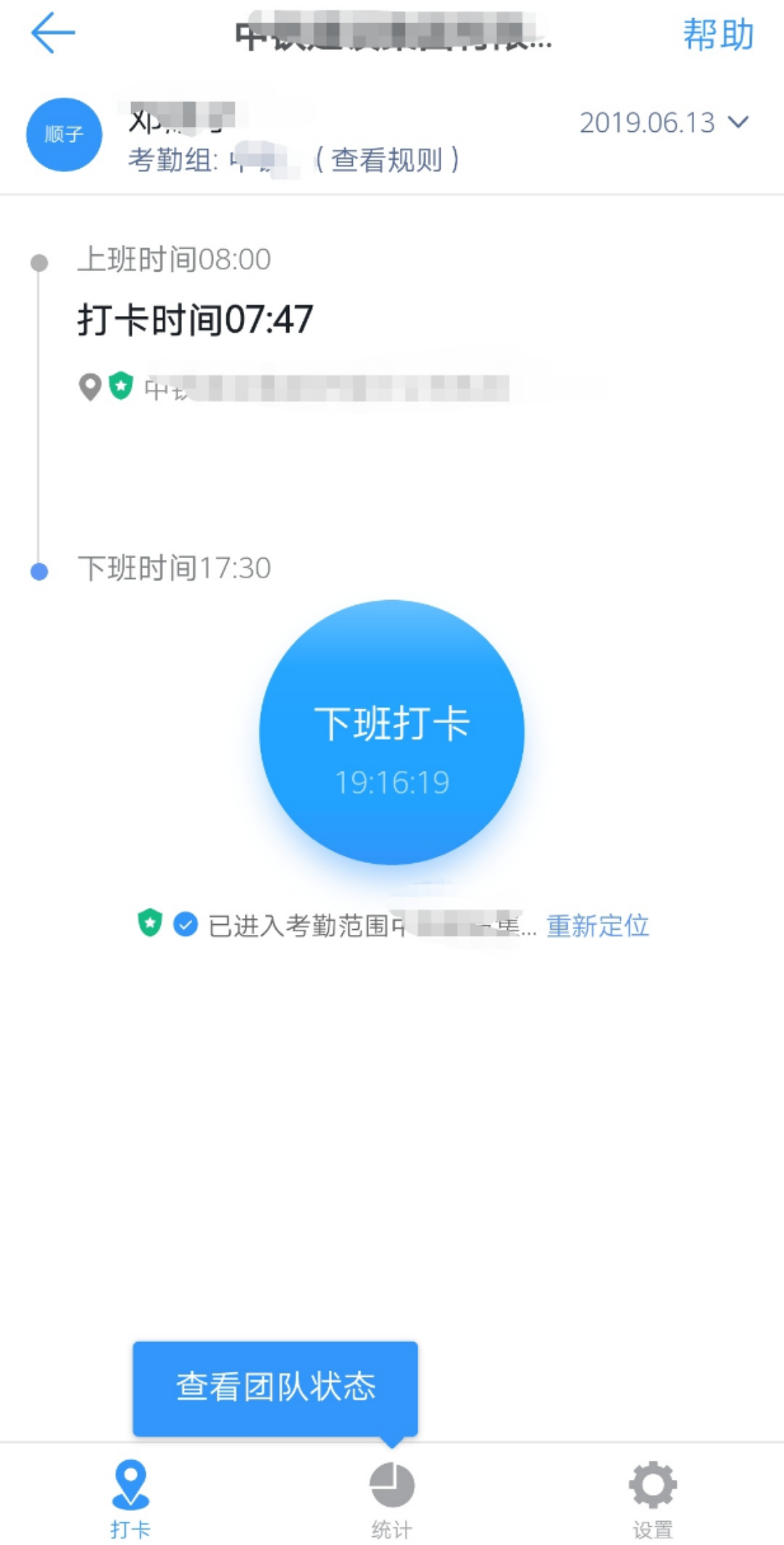Click the green shield verification icon near clock-in location
Viewport: 784px width, 1545px height.
120,386
